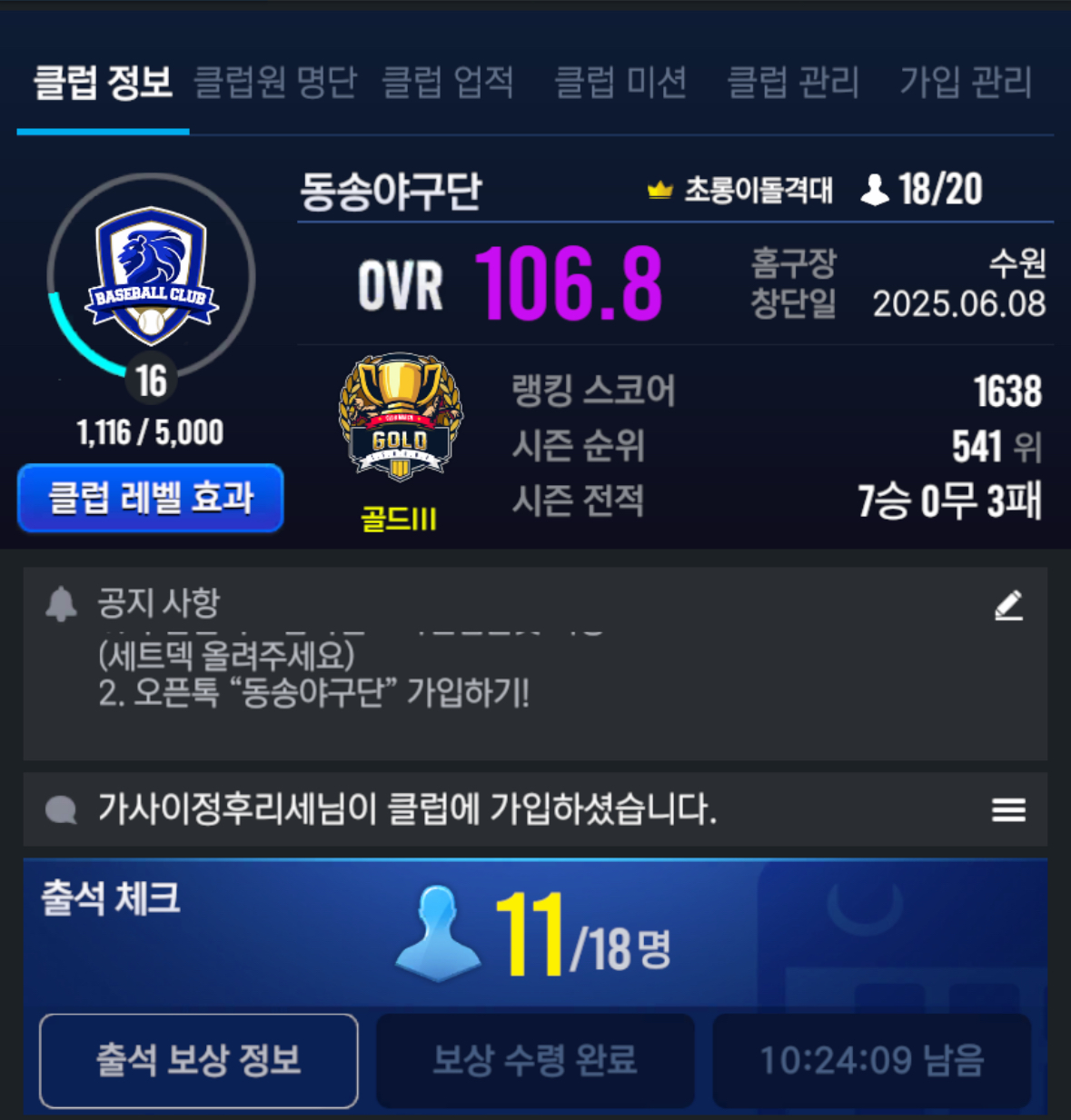View 출석 보상 정보
The image size is (1071, 1120).
199,1060
